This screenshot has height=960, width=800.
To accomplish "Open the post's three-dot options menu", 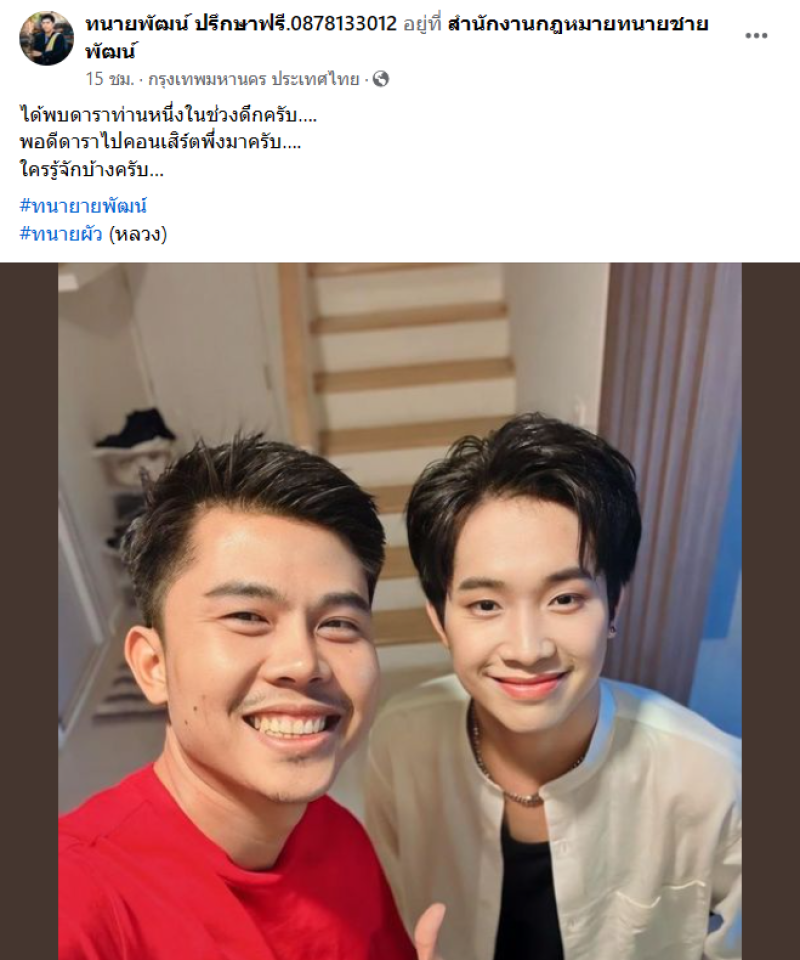I will pyautogui.click(x=757, y=35).
